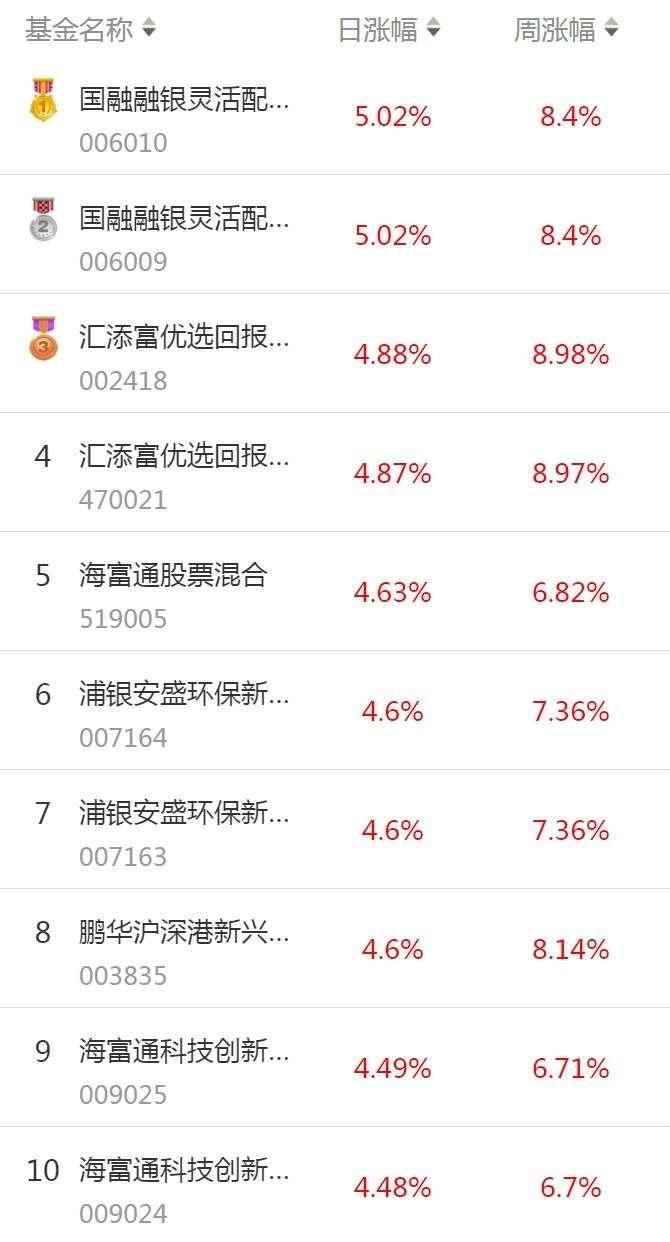View 海富通科技创新 fund 009025
Screen dimensions: 670x1242
(x=335, y=1068)
